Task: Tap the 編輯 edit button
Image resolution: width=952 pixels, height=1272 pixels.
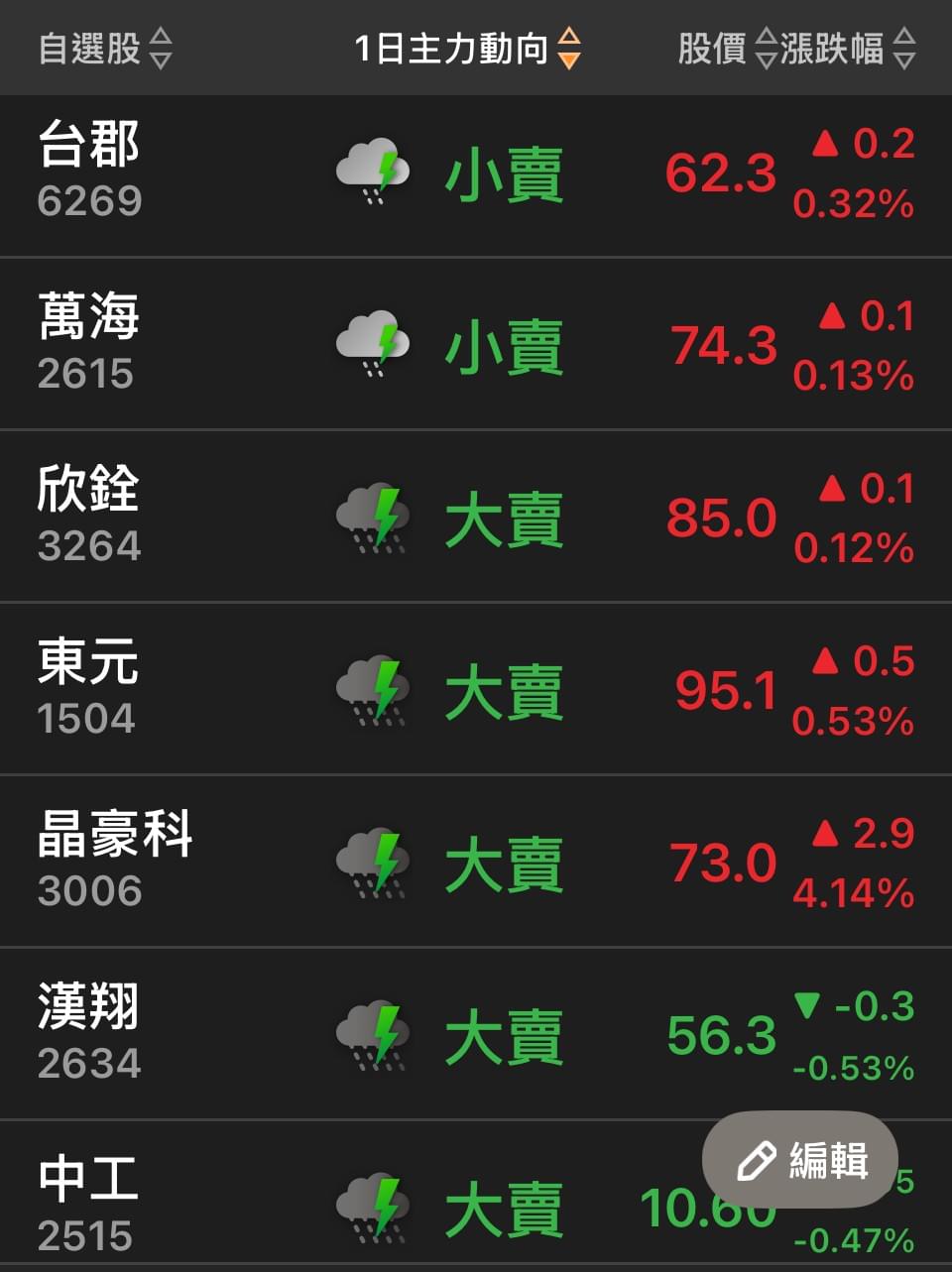Action: click(x=800, y=1159)
